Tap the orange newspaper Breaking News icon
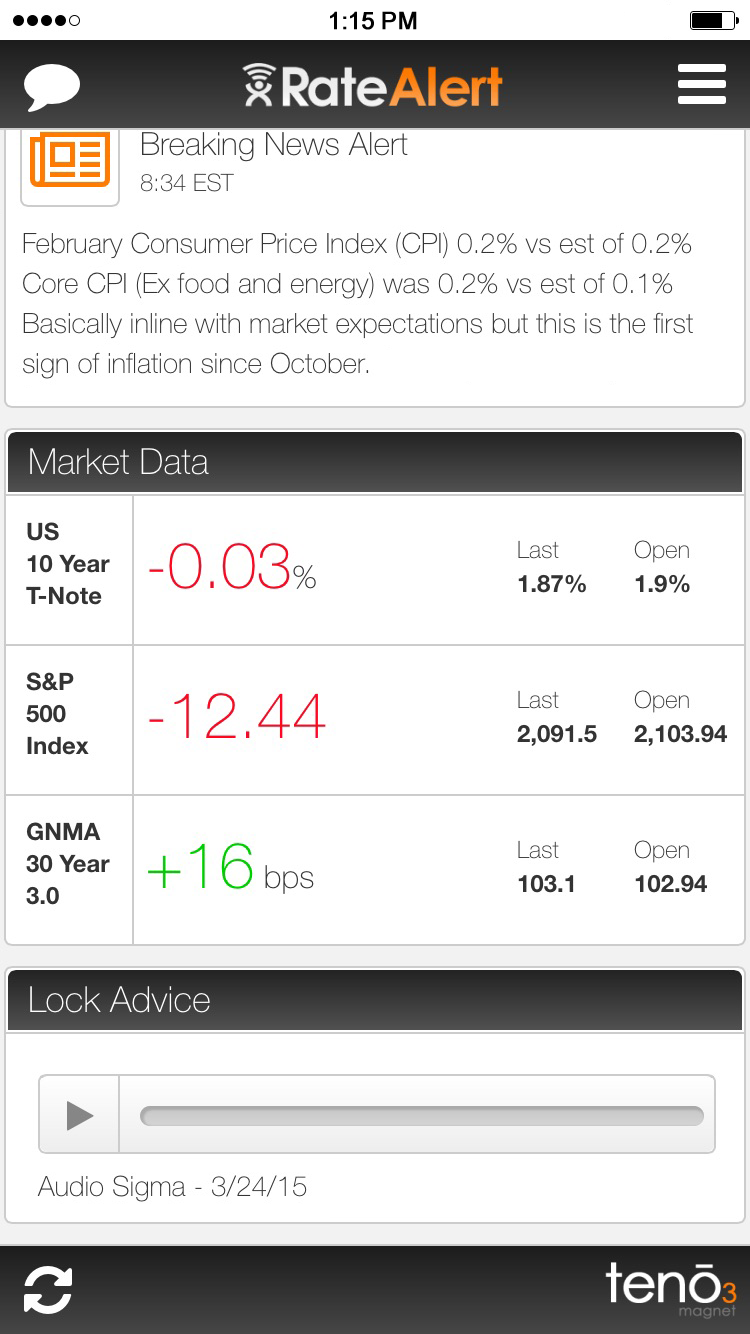This screenshot has height=1334, width=750. [x=69, y=165]
